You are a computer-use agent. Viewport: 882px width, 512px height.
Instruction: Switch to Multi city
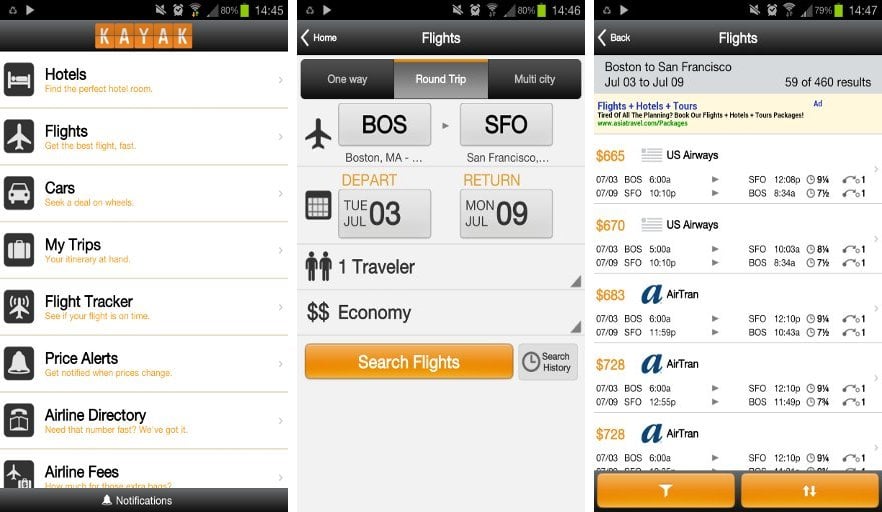coord(534,79)
